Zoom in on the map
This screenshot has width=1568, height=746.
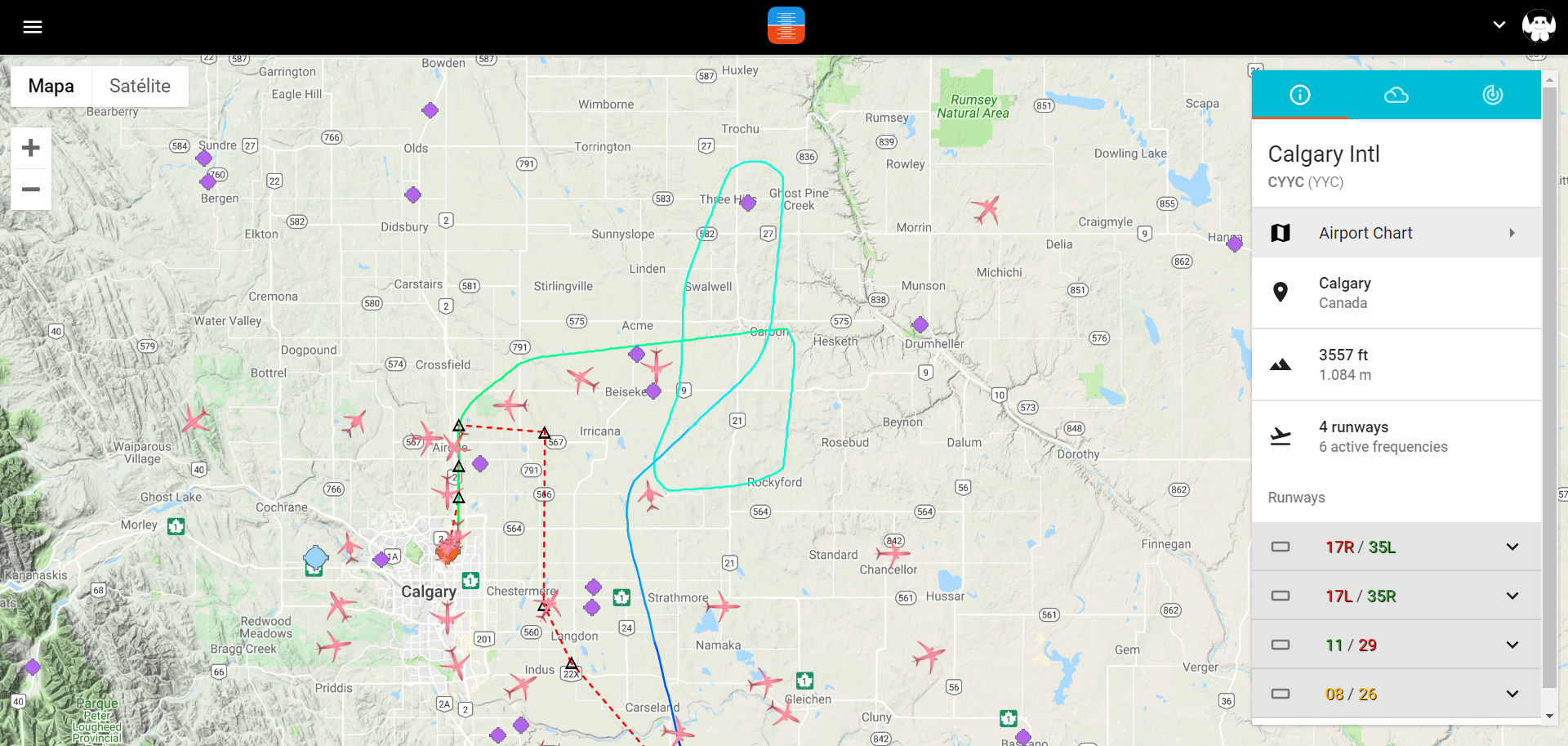coord(31,148)
